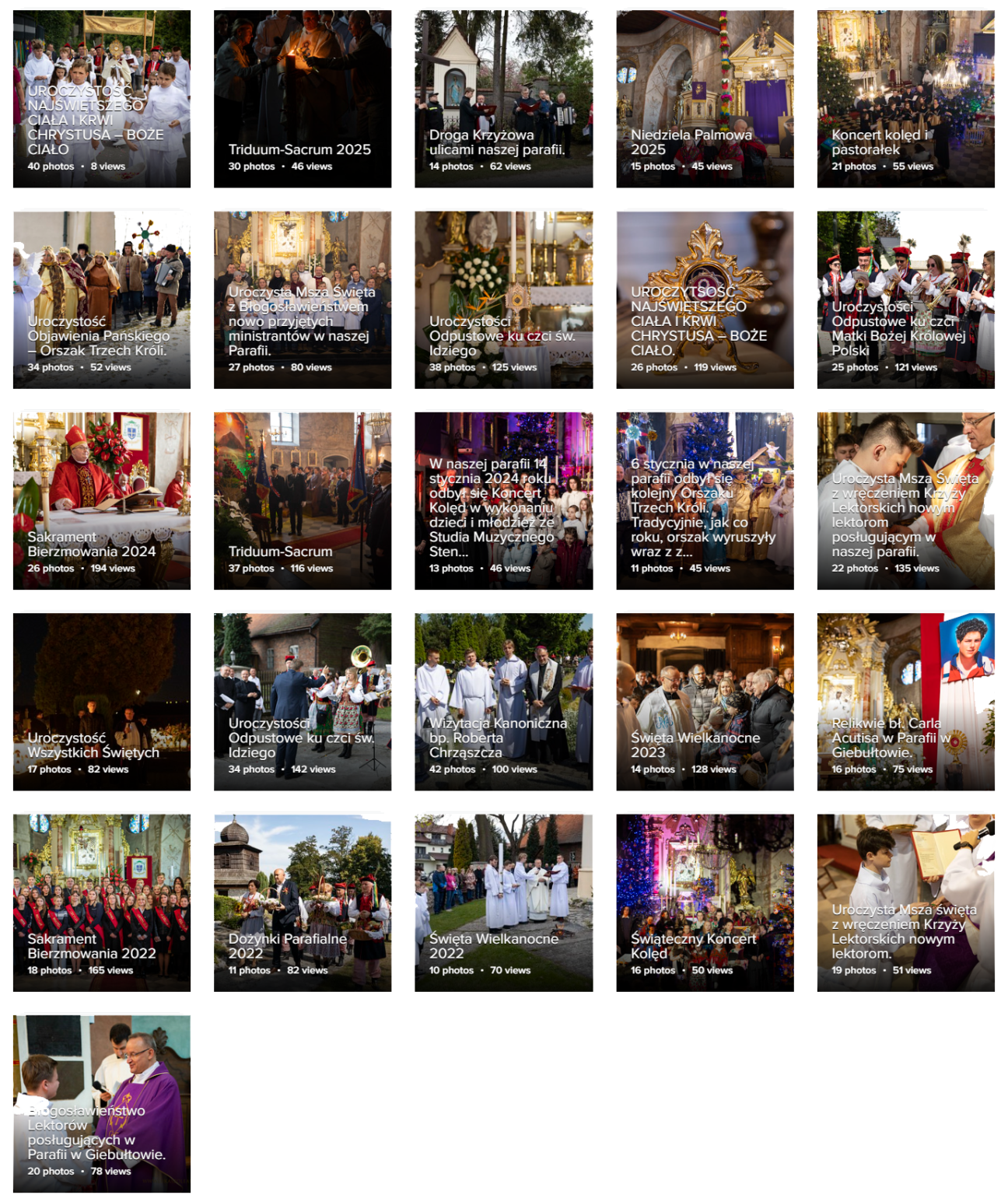Screen dimensions: 1008x1195
Task: Open Świąteczny Koncert Kolęd album
Action: pyautogui.click(x=705, y=902)
